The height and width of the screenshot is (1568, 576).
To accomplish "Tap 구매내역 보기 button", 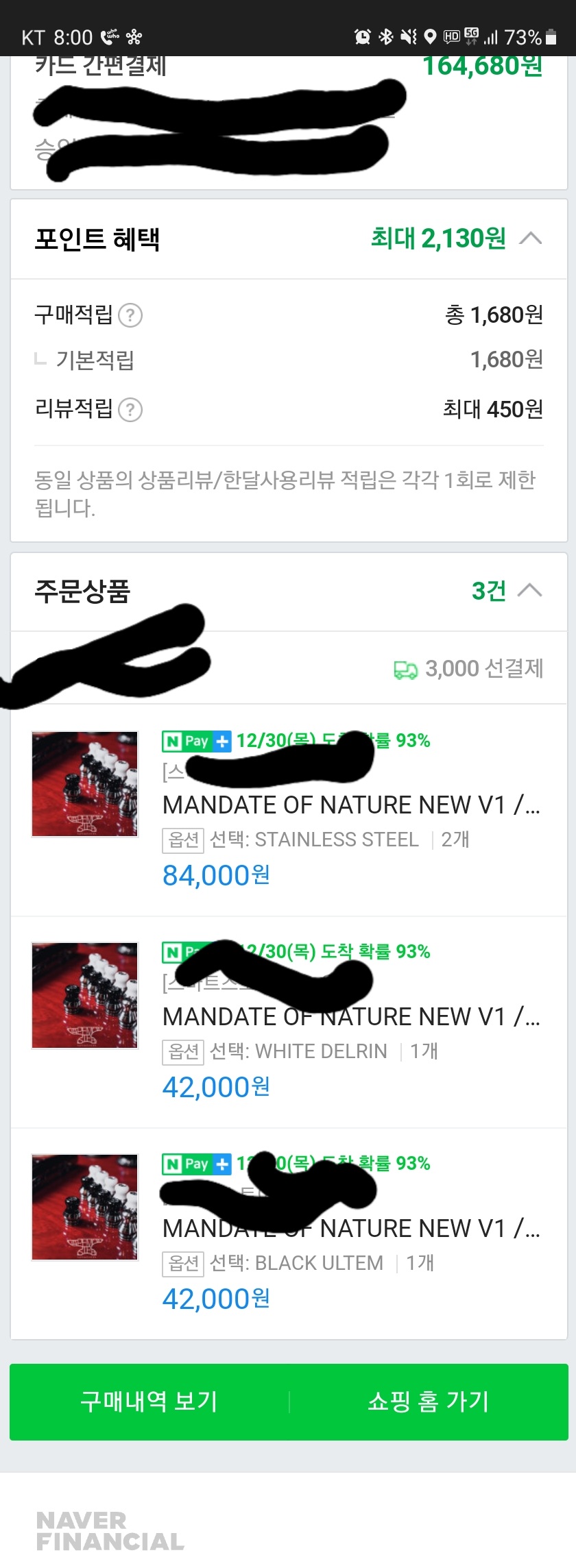I will point(149,1401).
